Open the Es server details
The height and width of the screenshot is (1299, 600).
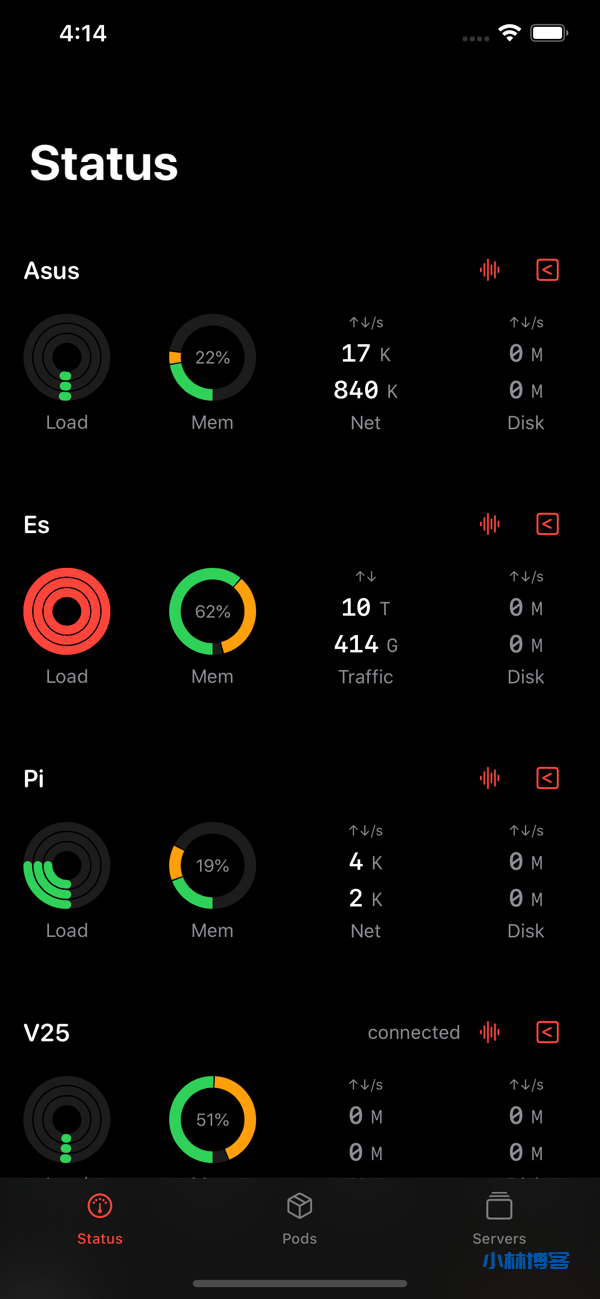pos(37,525)
